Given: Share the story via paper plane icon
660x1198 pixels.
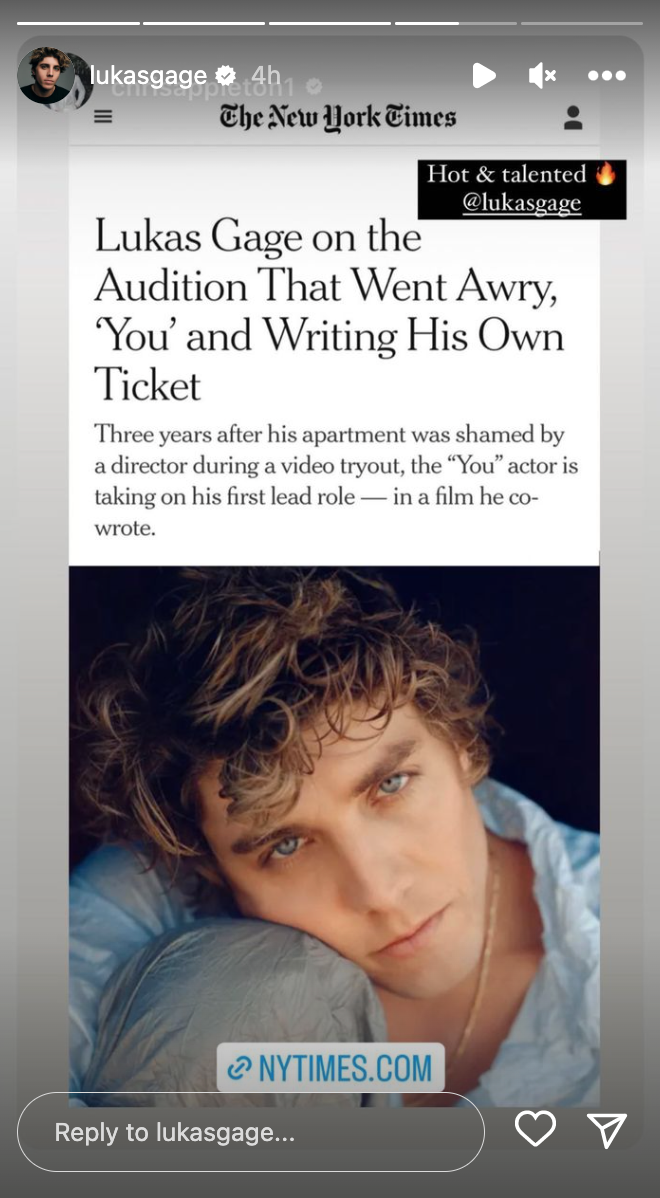Looking at the screenshot, I should coord(606,1130).
